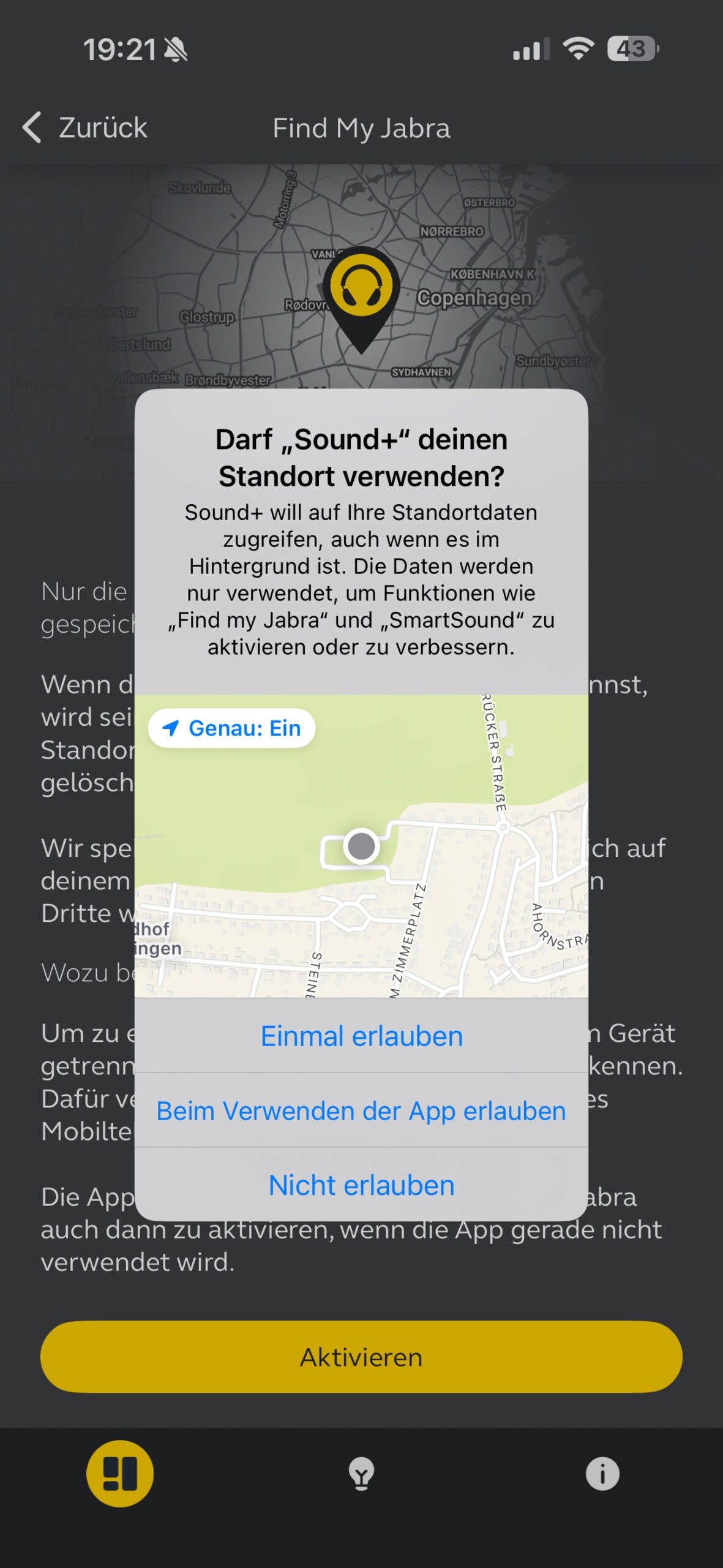Open the info tab
The image size is (723, 1568).
(602, 1474)
